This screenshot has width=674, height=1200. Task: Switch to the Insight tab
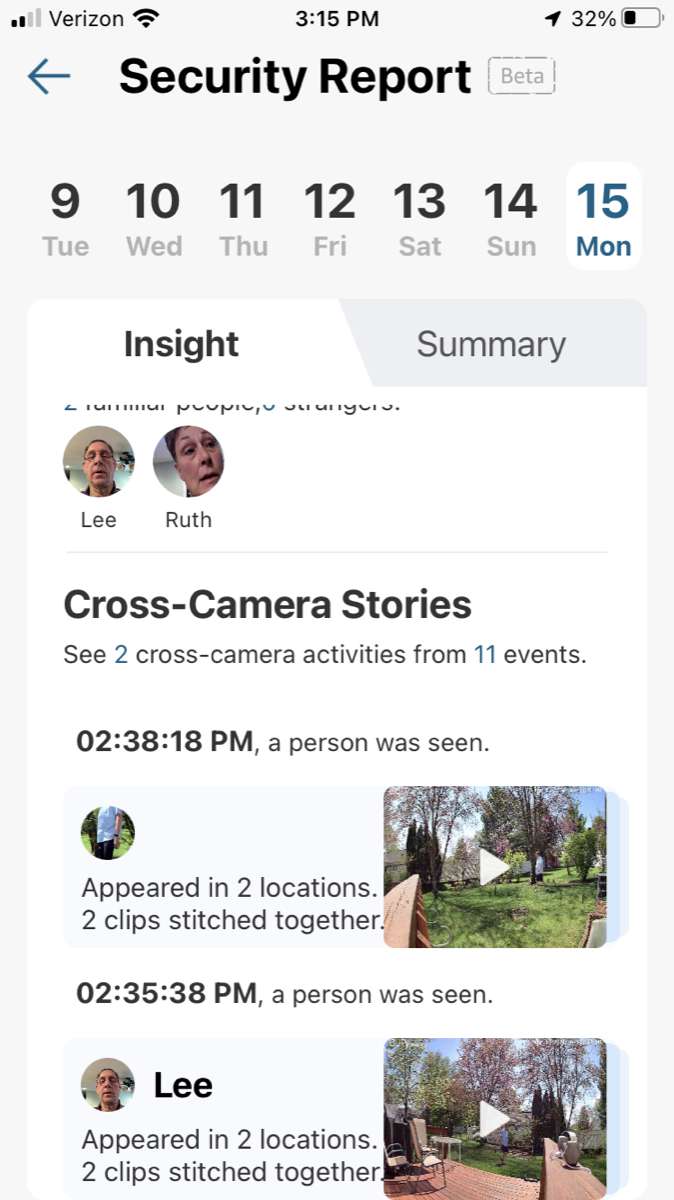coord(181,345)
